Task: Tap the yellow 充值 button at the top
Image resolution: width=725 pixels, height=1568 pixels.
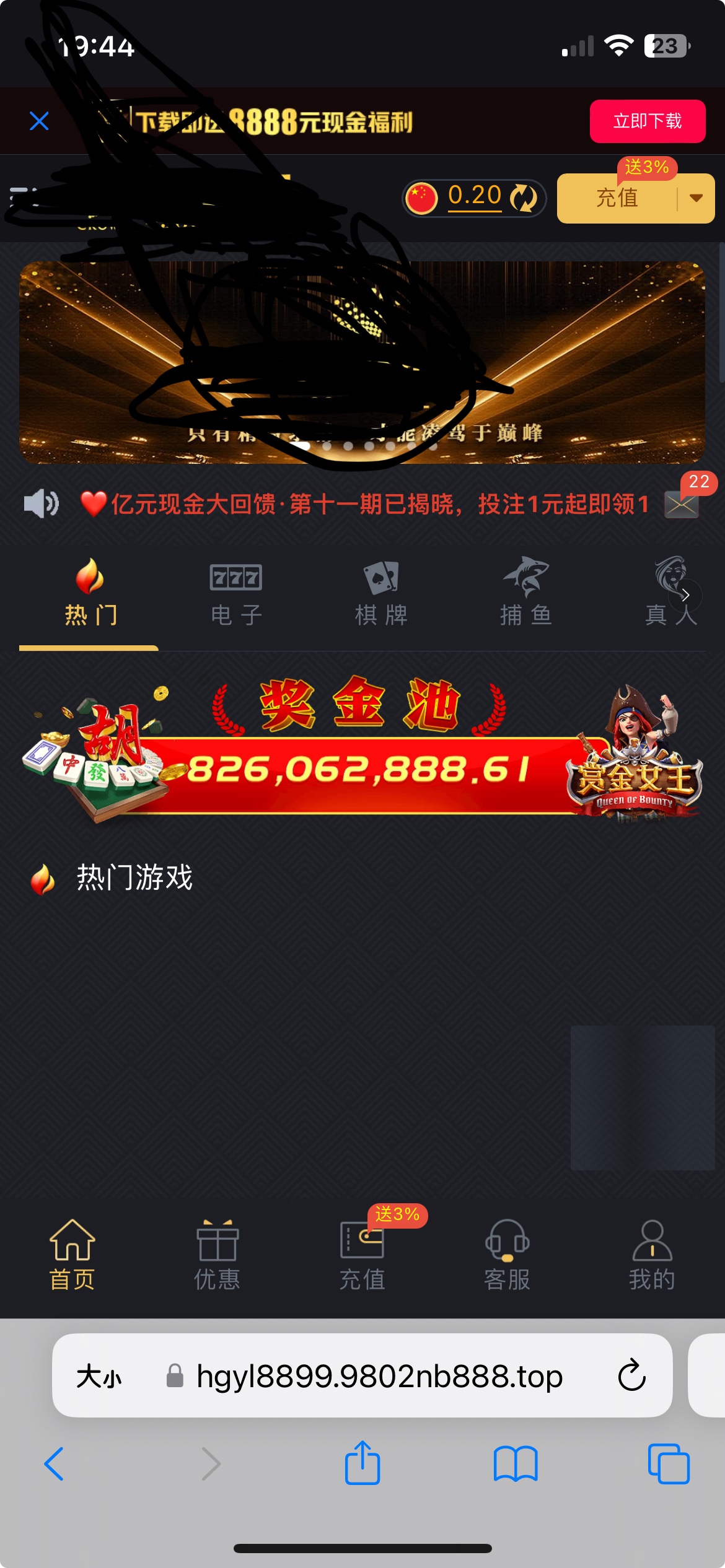Action: (x=617, y=198)
